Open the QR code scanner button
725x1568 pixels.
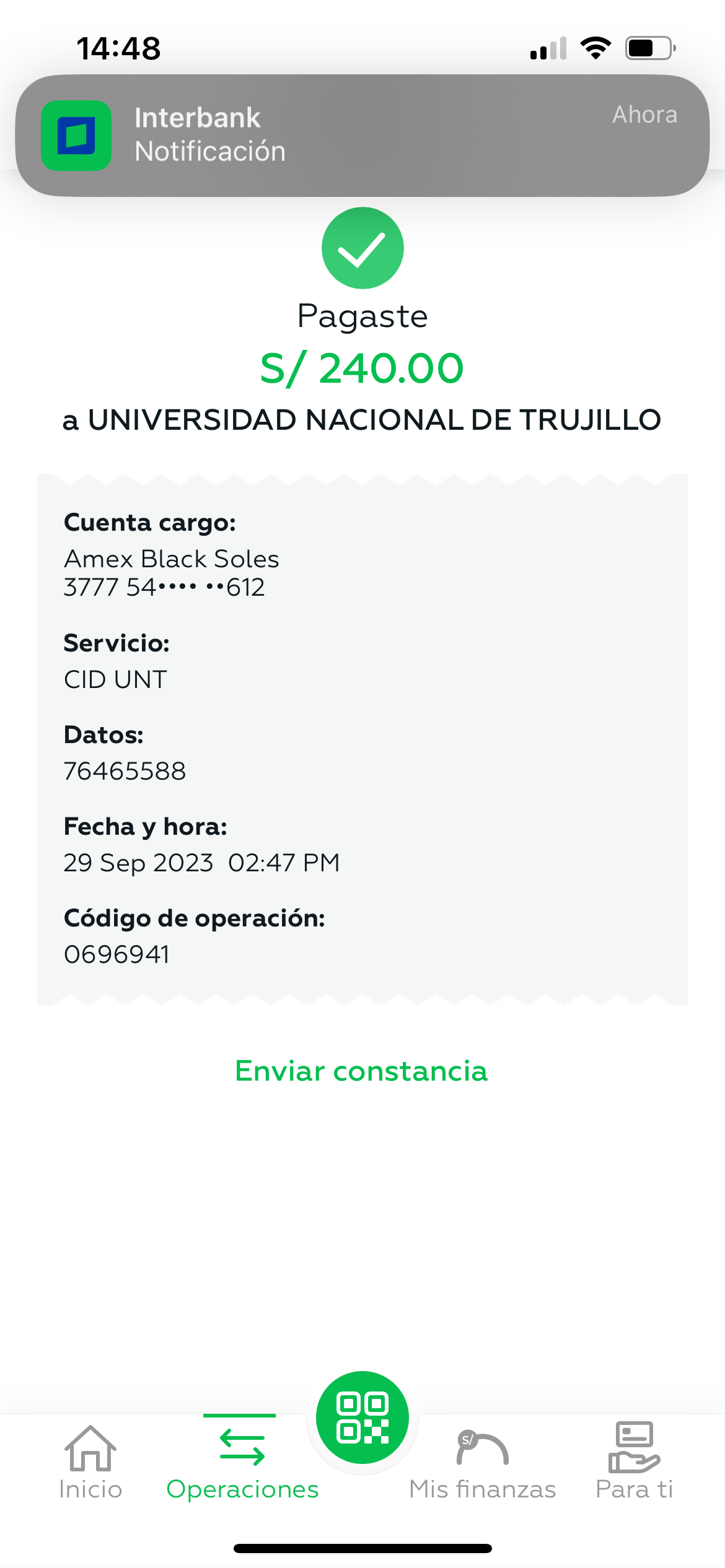tap(362, 1418)
